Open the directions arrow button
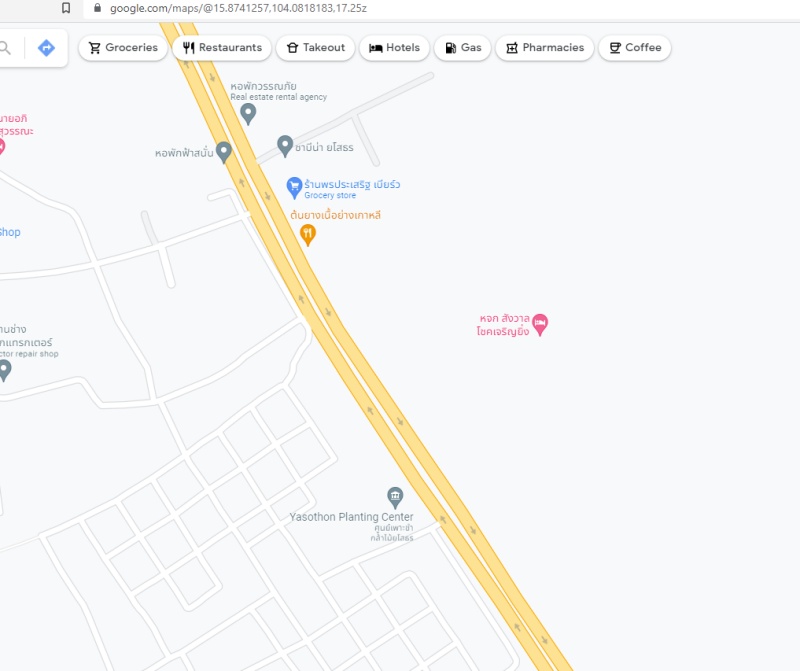Screen dimensions: 800x671 tap(46, 48)
